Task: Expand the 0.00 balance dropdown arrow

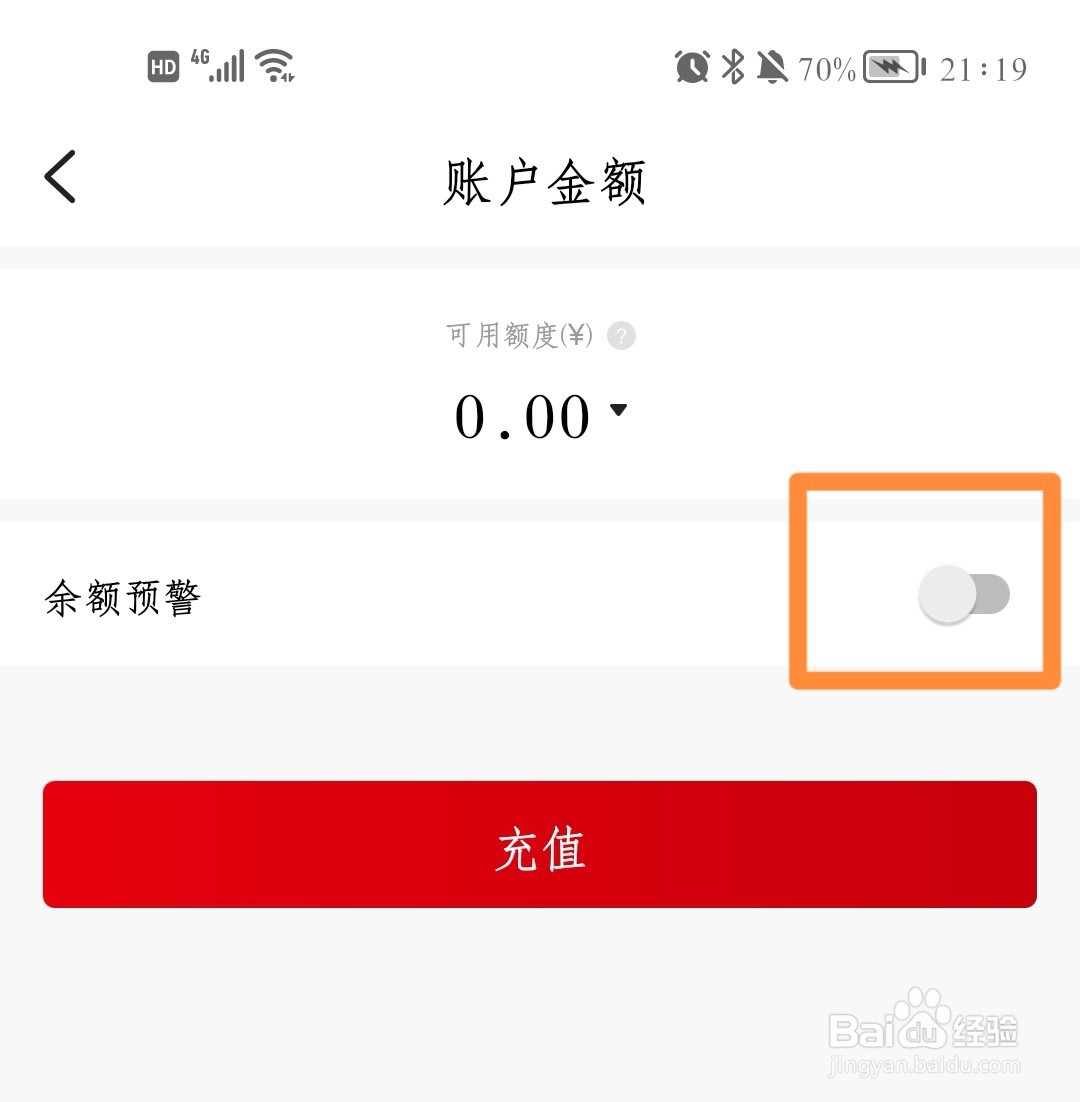Action: click(x=619, y=410)
